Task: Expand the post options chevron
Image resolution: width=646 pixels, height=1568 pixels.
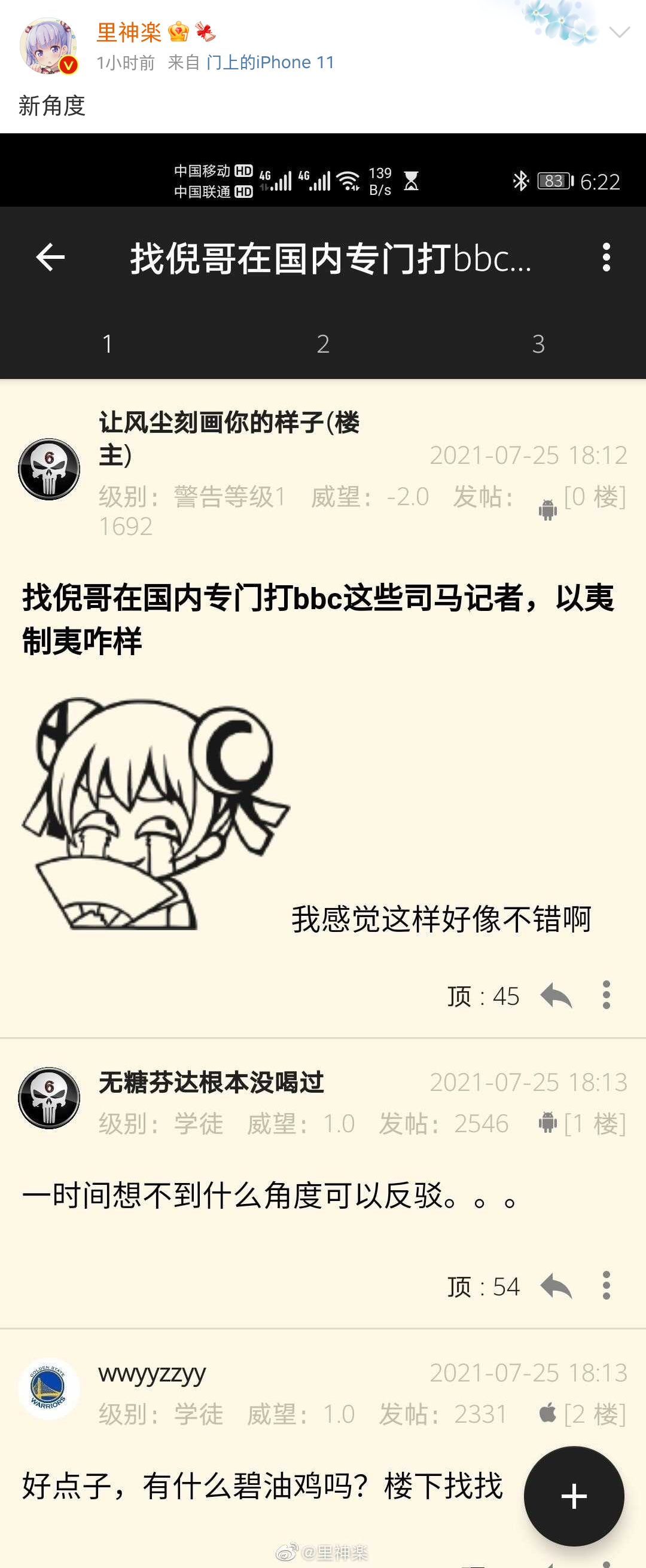Action: point(618,32)
